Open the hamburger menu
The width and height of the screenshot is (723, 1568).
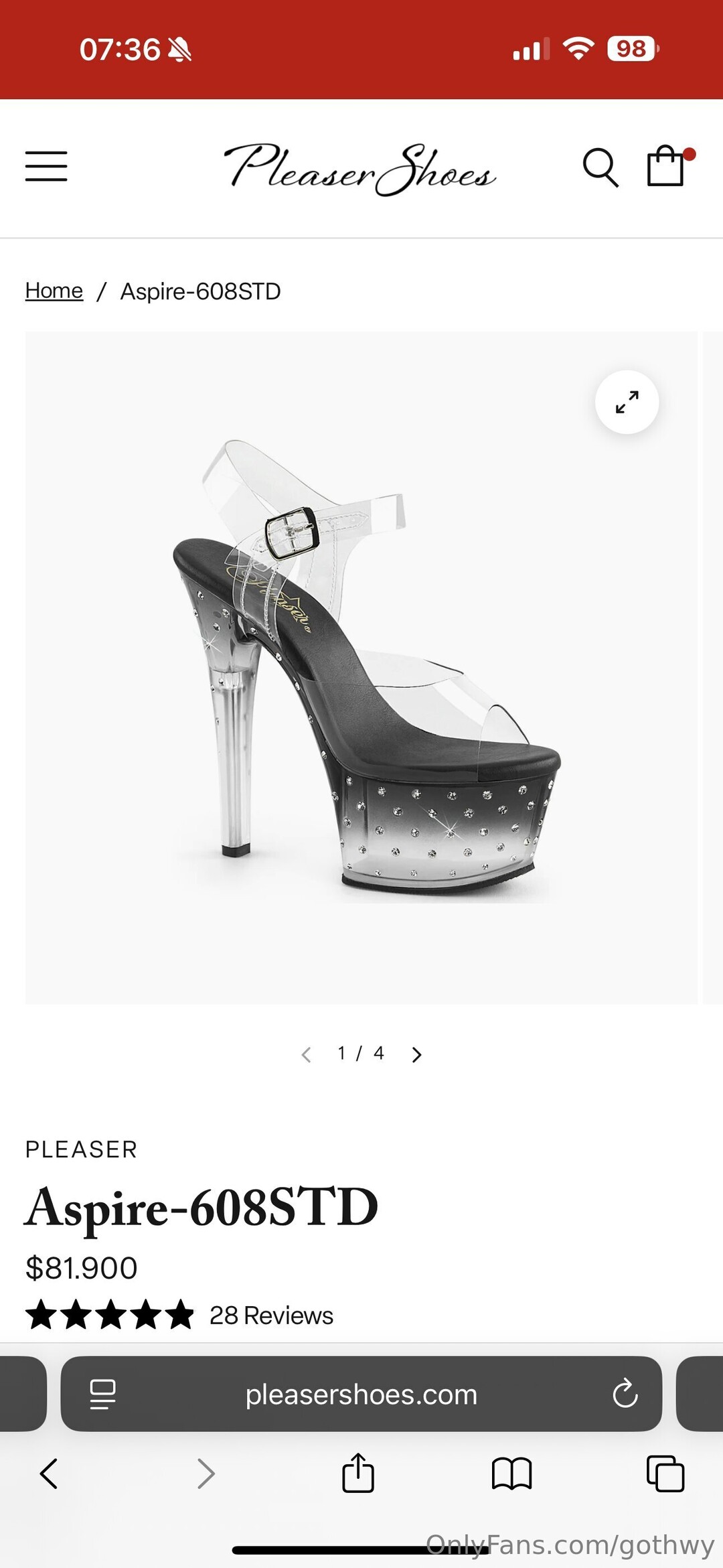[x=46, y=166]
